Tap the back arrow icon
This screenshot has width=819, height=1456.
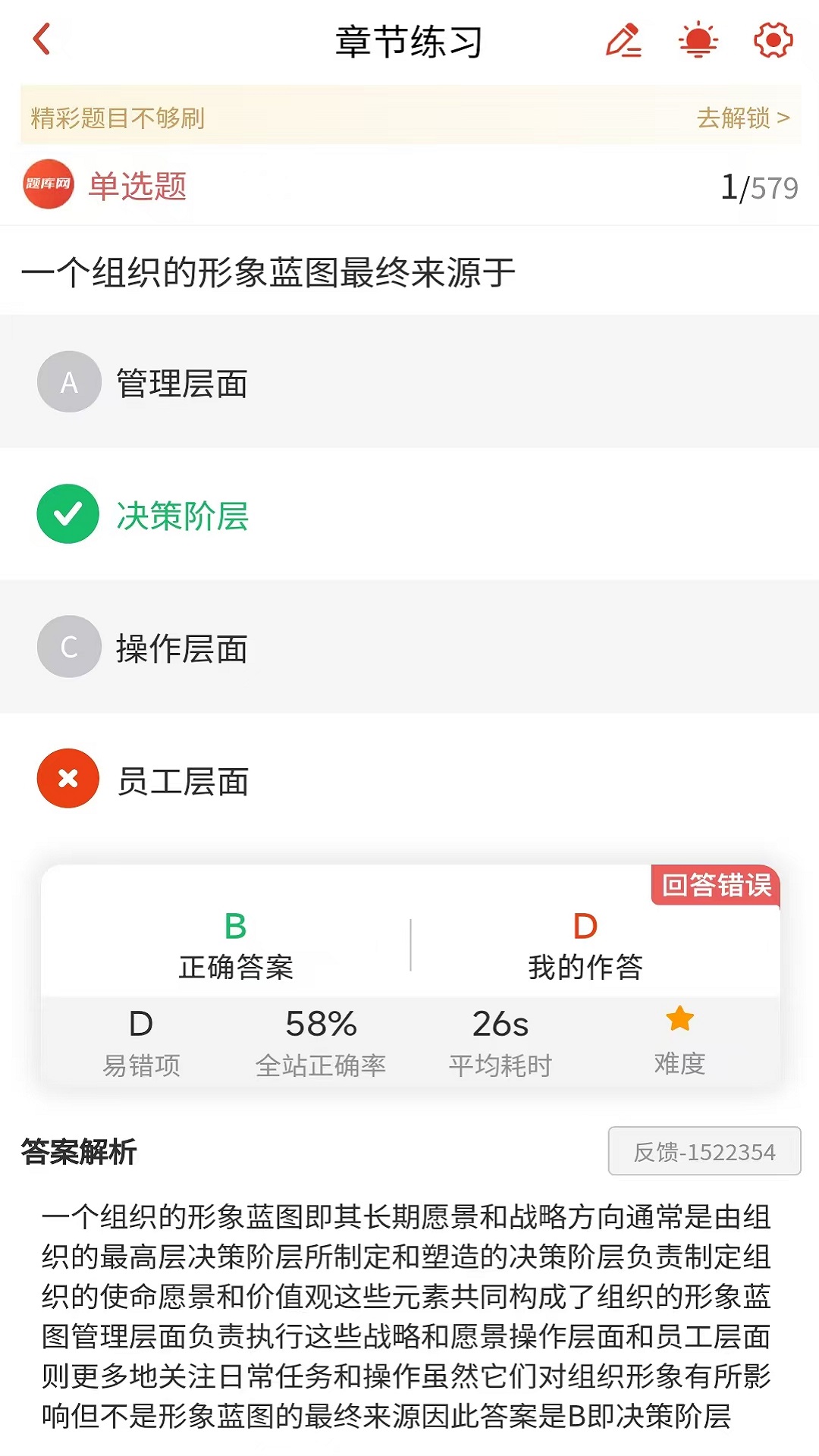(42, 39)
